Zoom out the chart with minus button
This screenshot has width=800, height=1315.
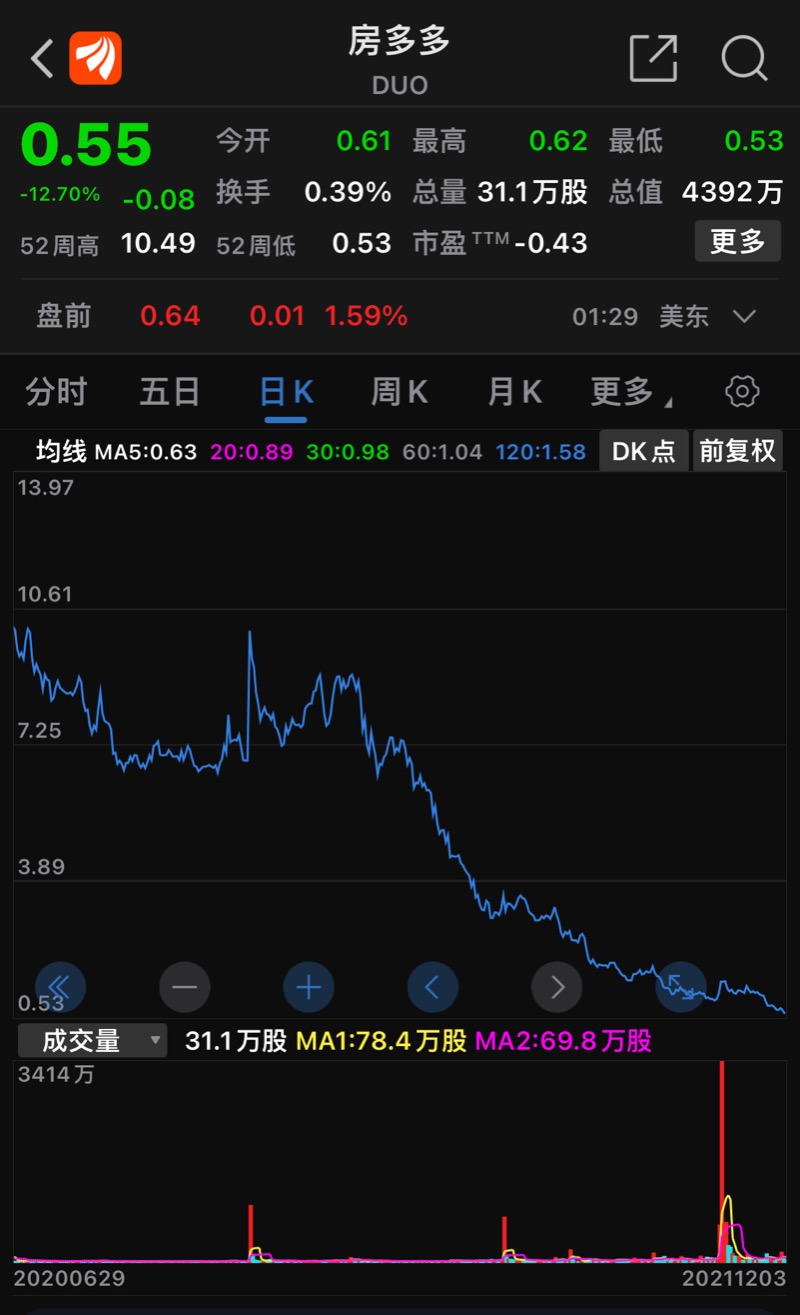tap(185, 988)
